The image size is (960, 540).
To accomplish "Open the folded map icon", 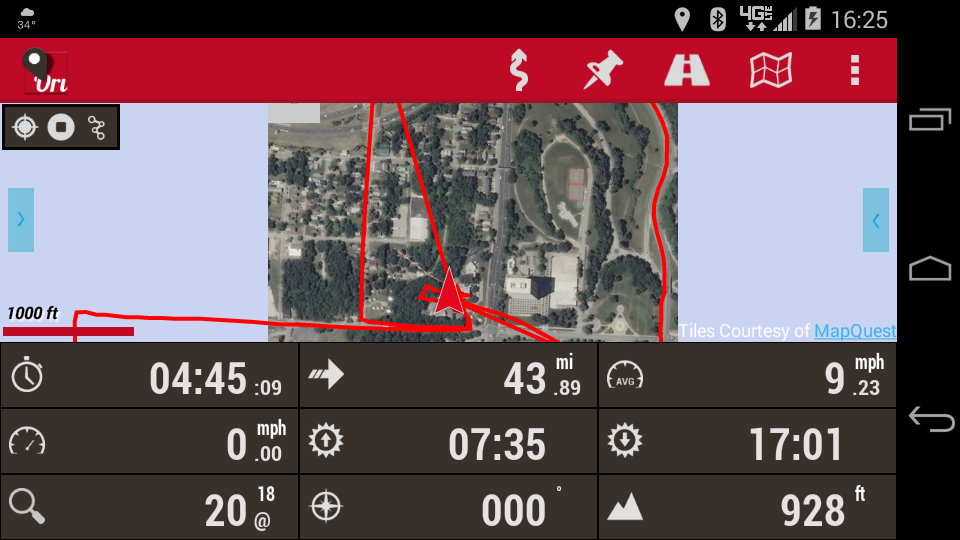I will click(771, 70).
